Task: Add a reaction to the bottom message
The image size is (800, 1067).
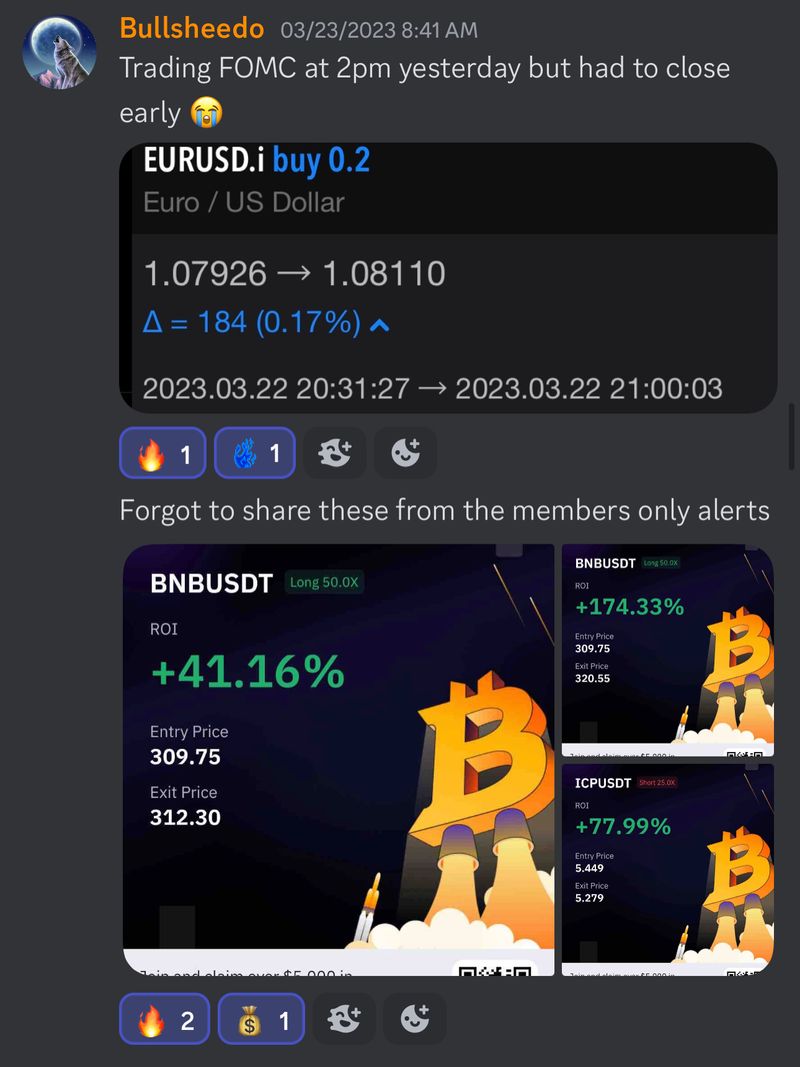Action: click(414, 1019)
